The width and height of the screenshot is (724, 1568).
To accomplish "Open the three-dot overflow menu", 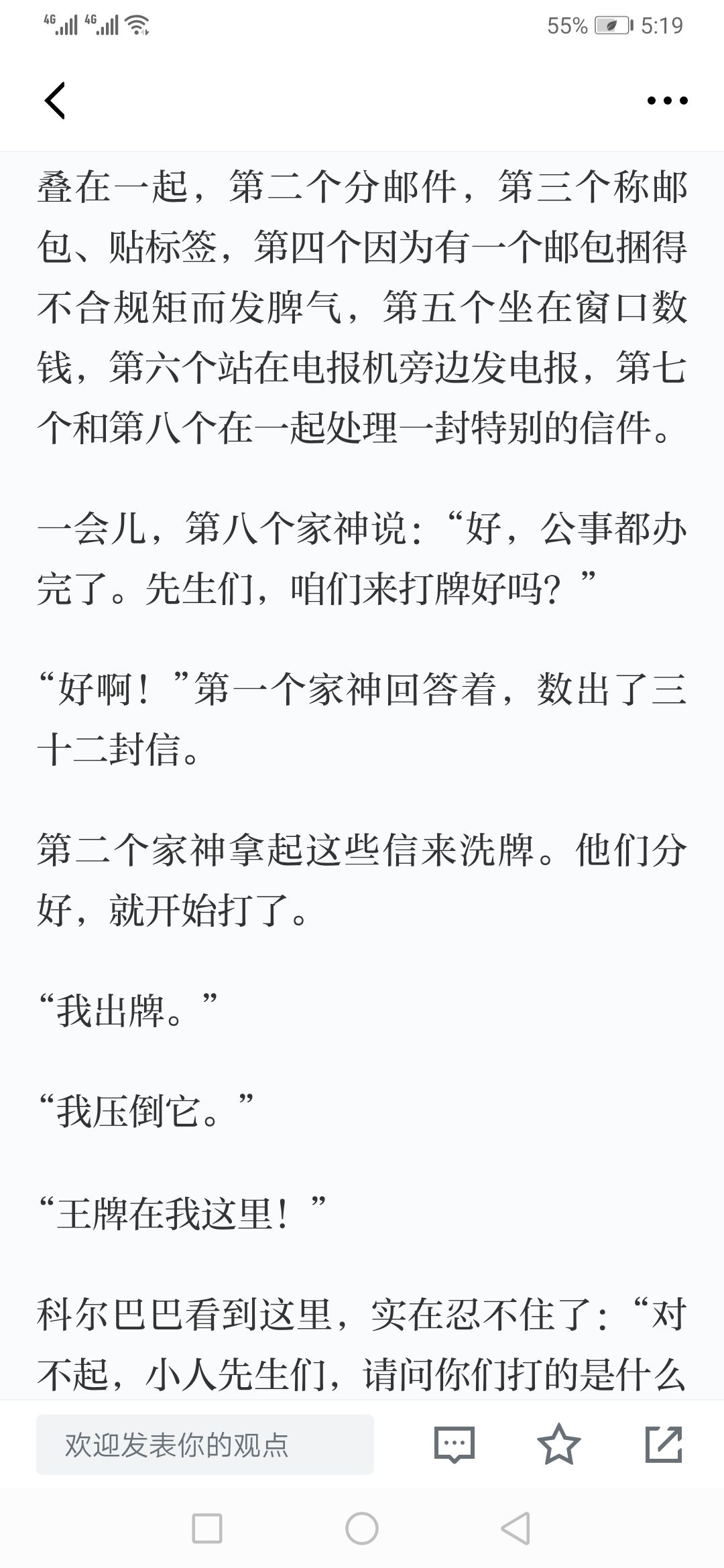I will (667, 101).
